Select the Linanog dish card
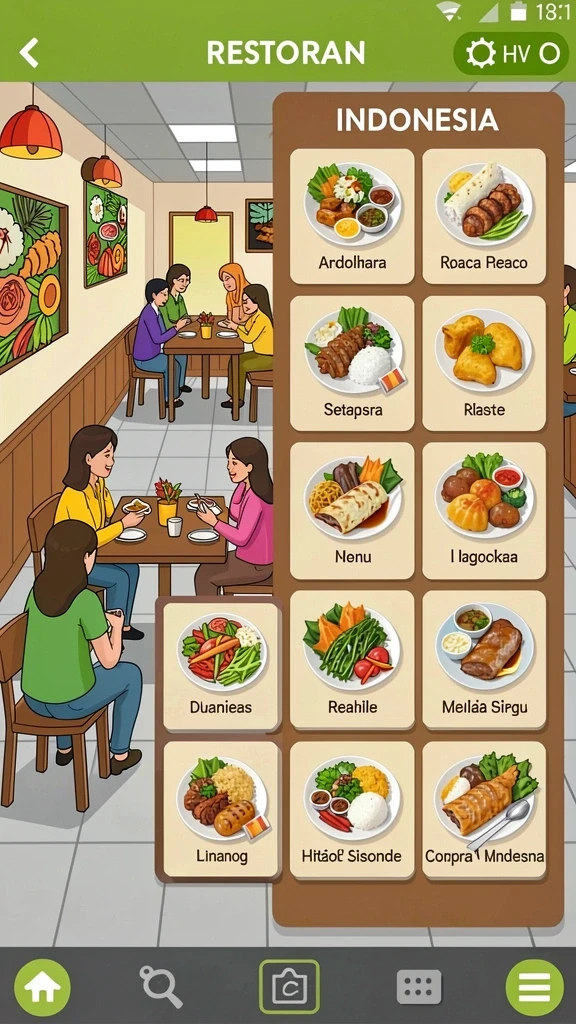The image size is (576, 1024). pyautogui.click(x=221, y=808)
